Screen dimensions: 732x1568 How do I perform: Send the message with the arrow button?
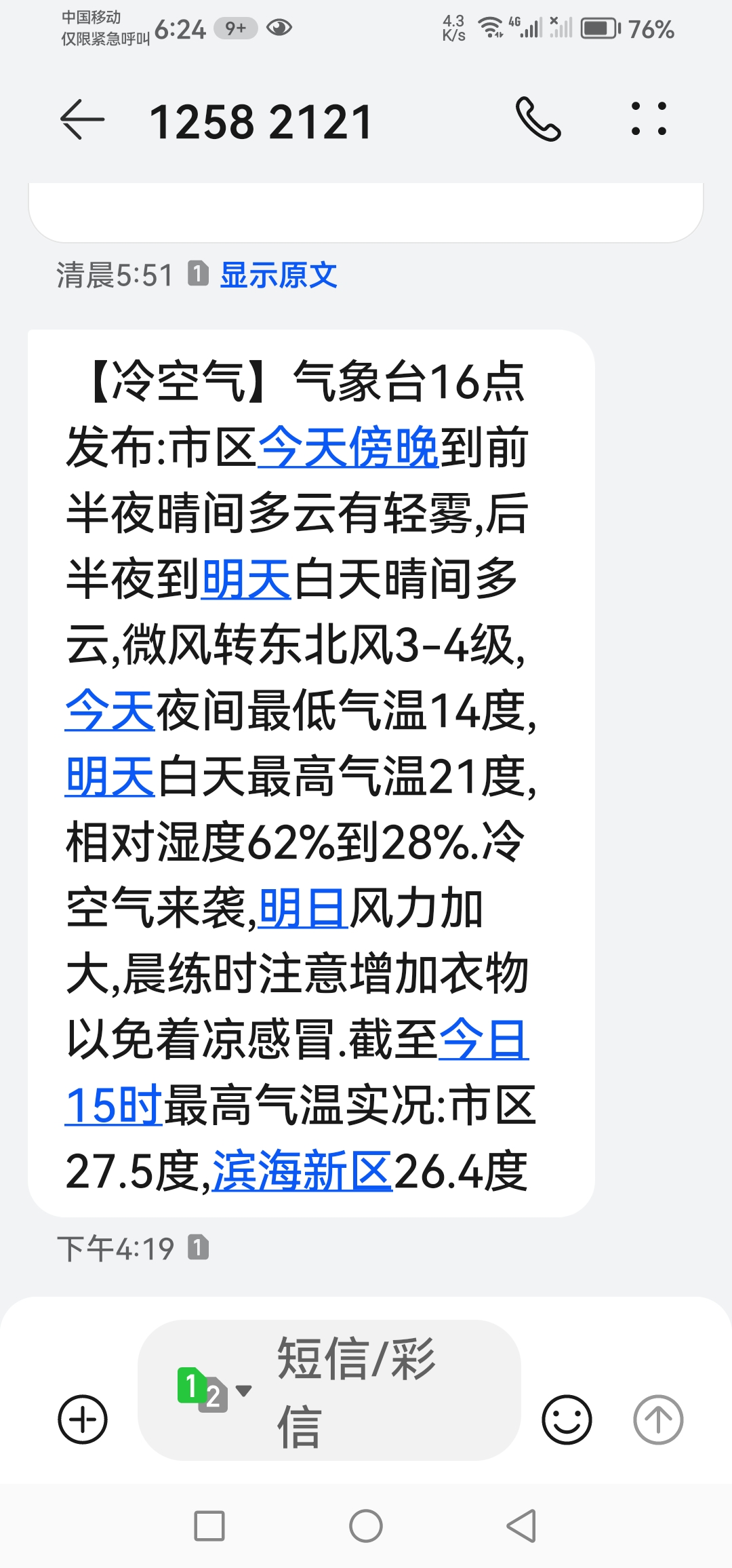click(658, 1419)
